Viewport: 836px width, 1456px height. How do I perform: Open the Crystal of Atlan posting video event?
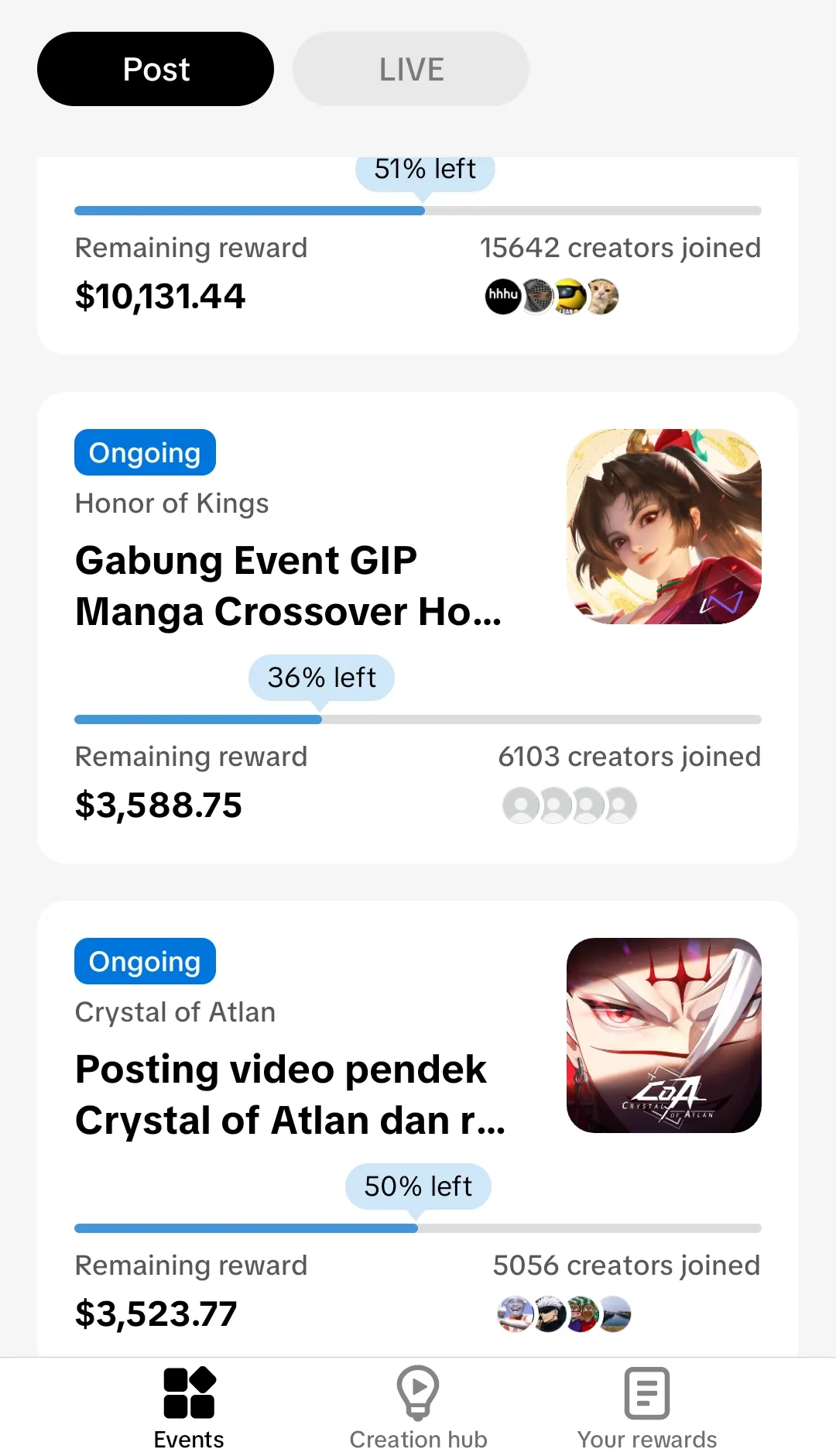point(290,1094)
